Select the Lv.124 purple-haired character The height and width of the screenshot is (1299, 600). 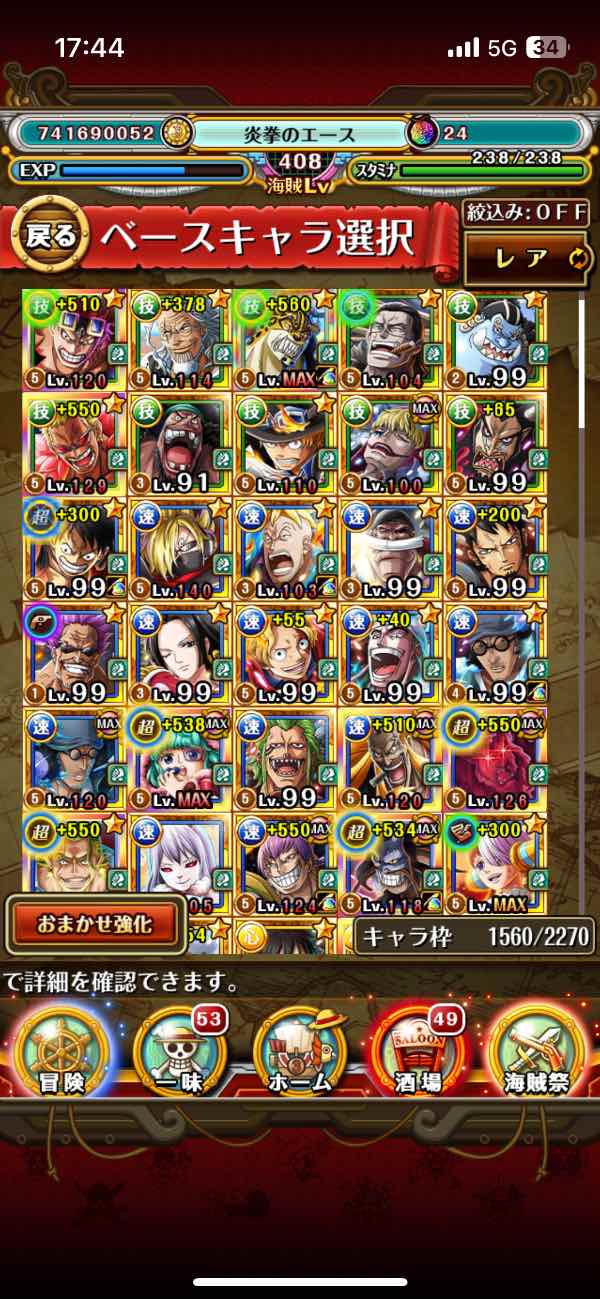pyautogui.click(x=286, y=860)
